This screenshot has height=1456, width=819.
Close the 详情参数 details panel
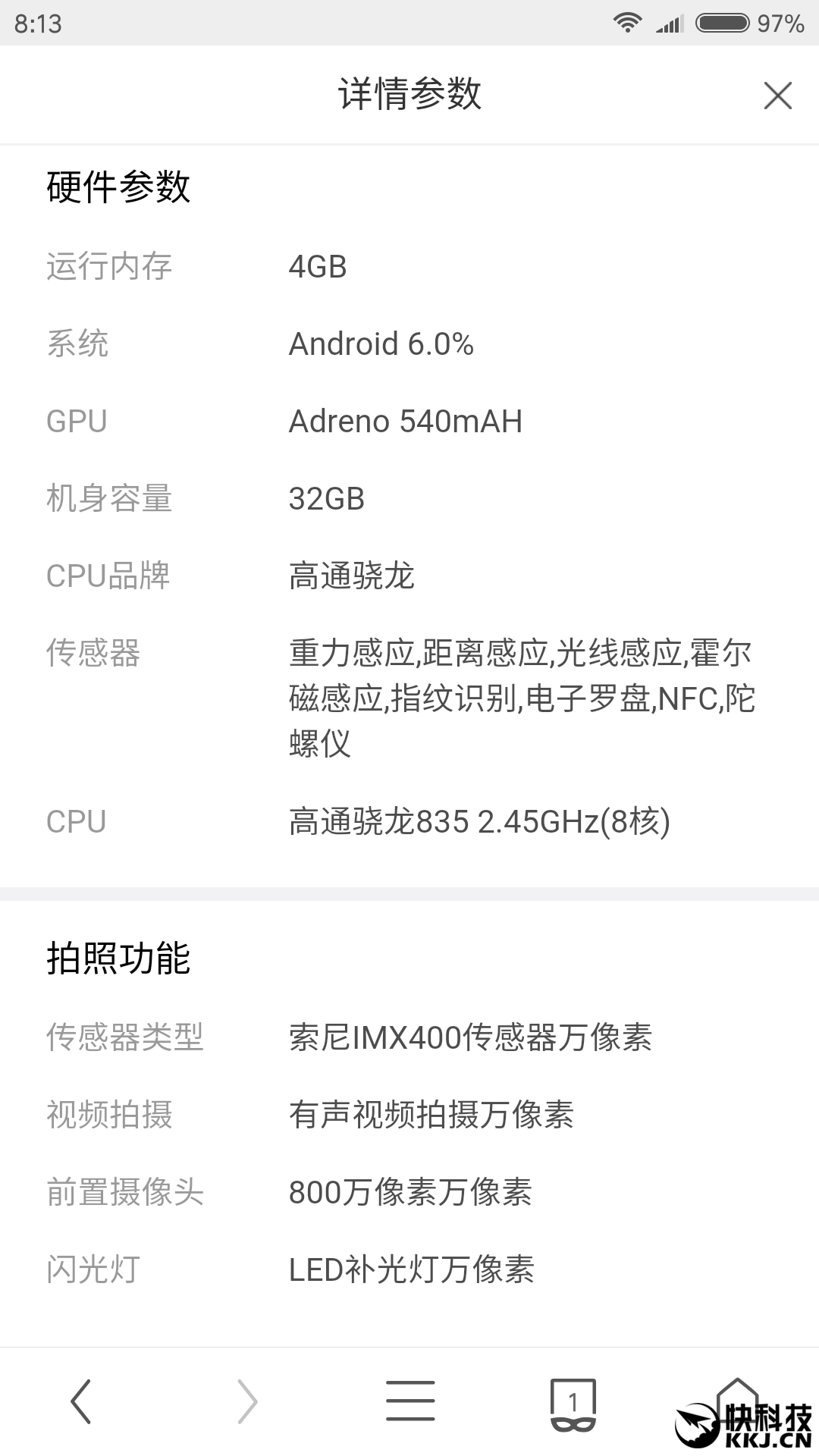point(777,96)
